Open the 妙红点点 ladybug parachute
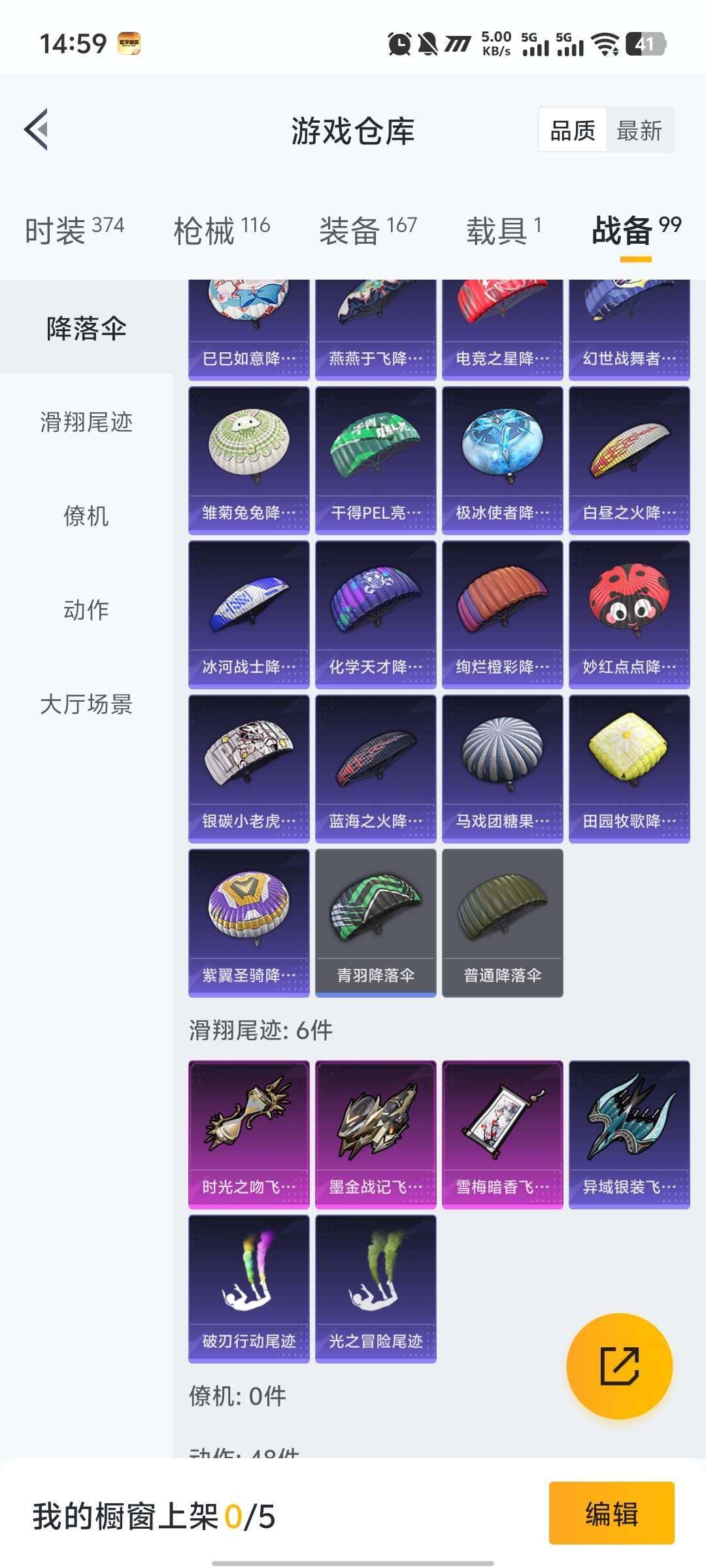This screenshot has width=706, height=1568. [x=629, y=614]
